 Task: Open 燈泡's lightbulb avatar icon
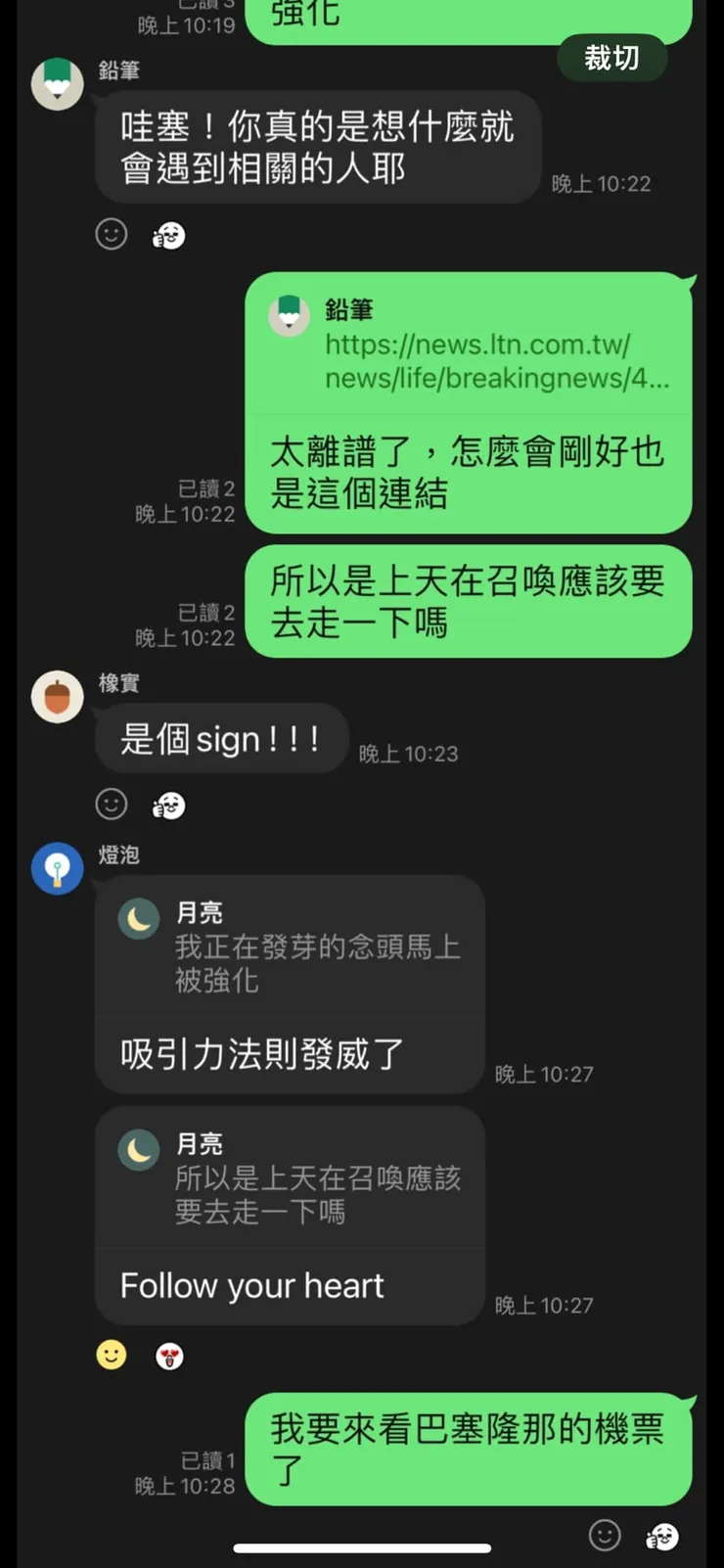[x=57, y=869]
